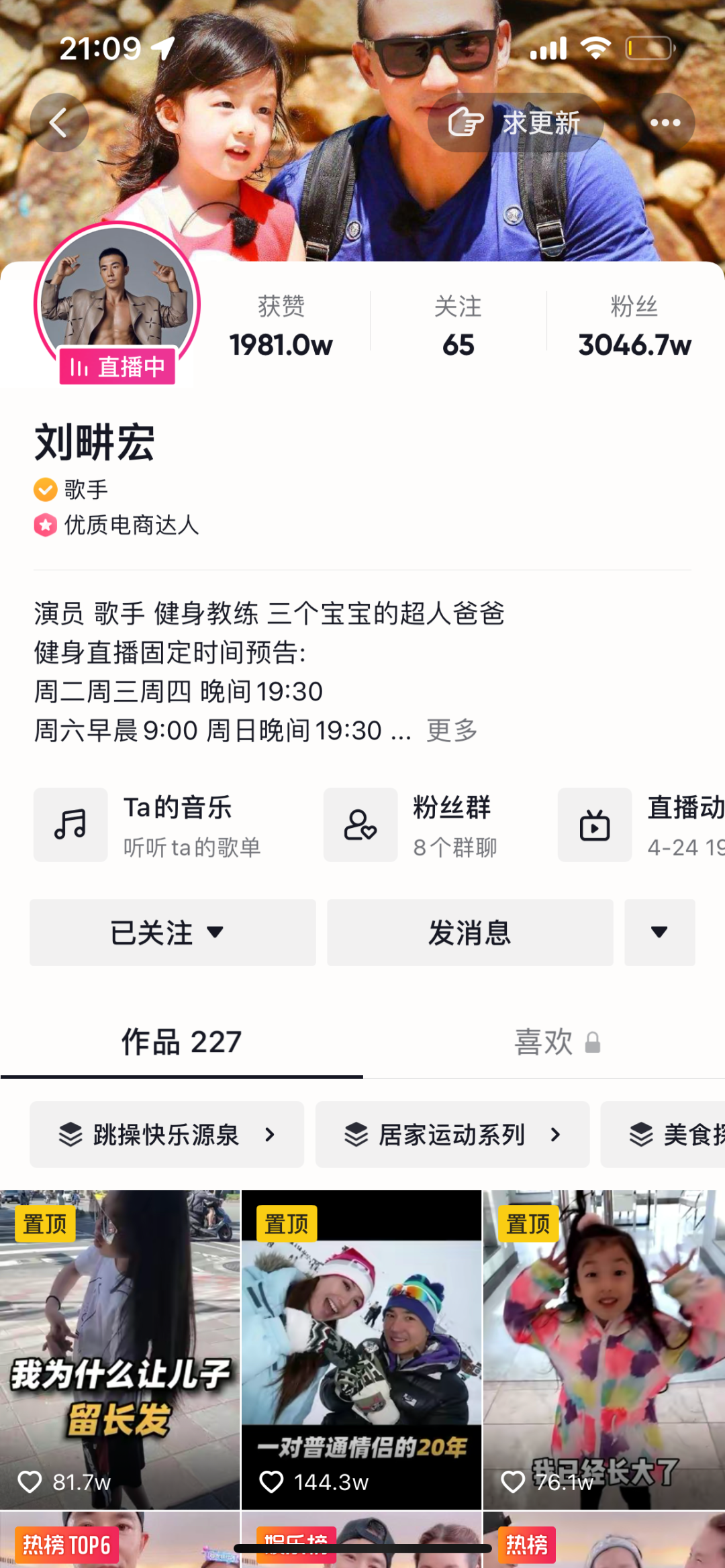Open the 居家运动系列 collection
Image resolution: width=725 pixels, height=1568 pixels.
coord(452,1135)
